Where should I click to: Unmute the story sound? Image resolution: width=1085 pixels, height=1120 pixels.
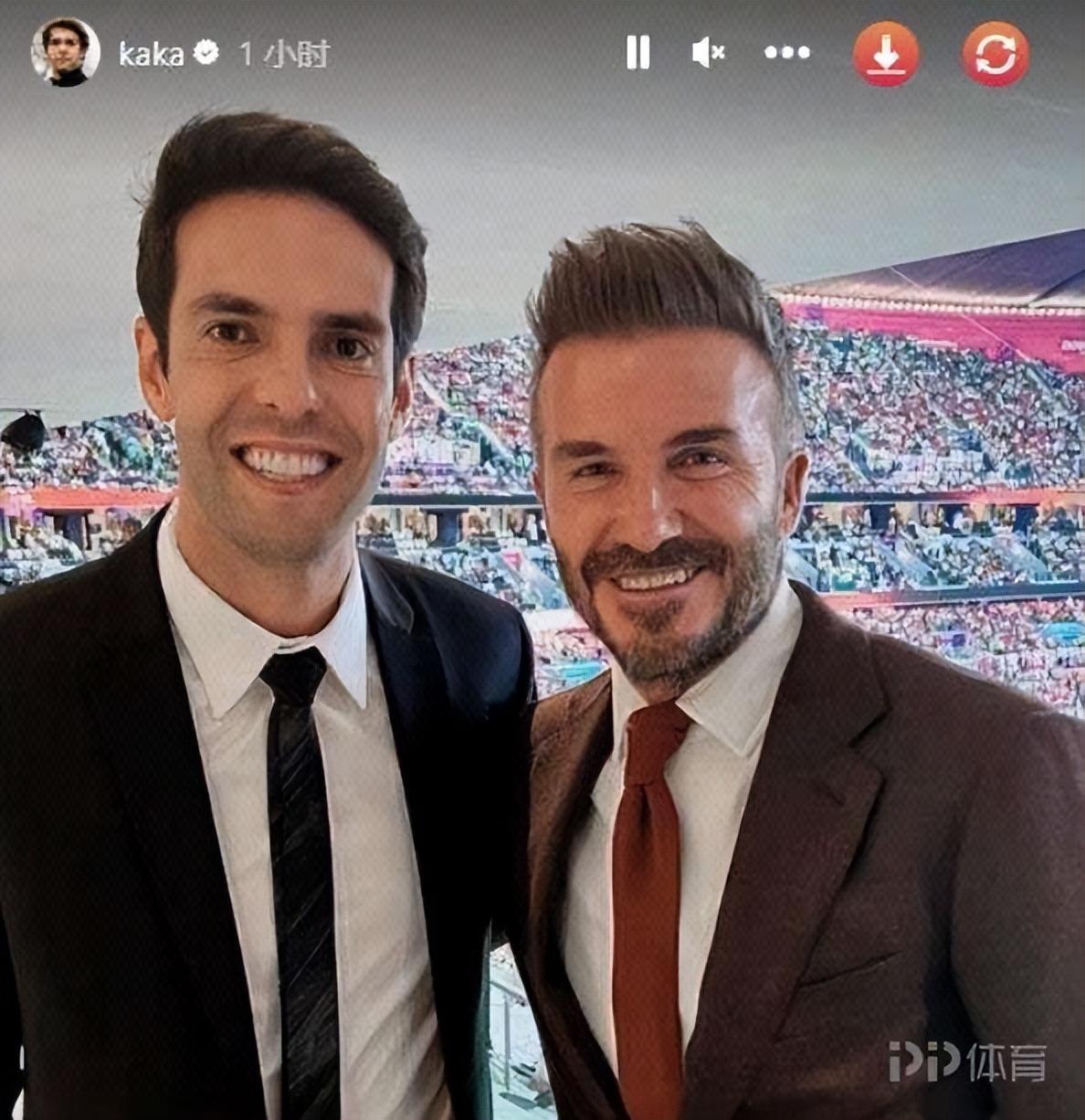708,53
